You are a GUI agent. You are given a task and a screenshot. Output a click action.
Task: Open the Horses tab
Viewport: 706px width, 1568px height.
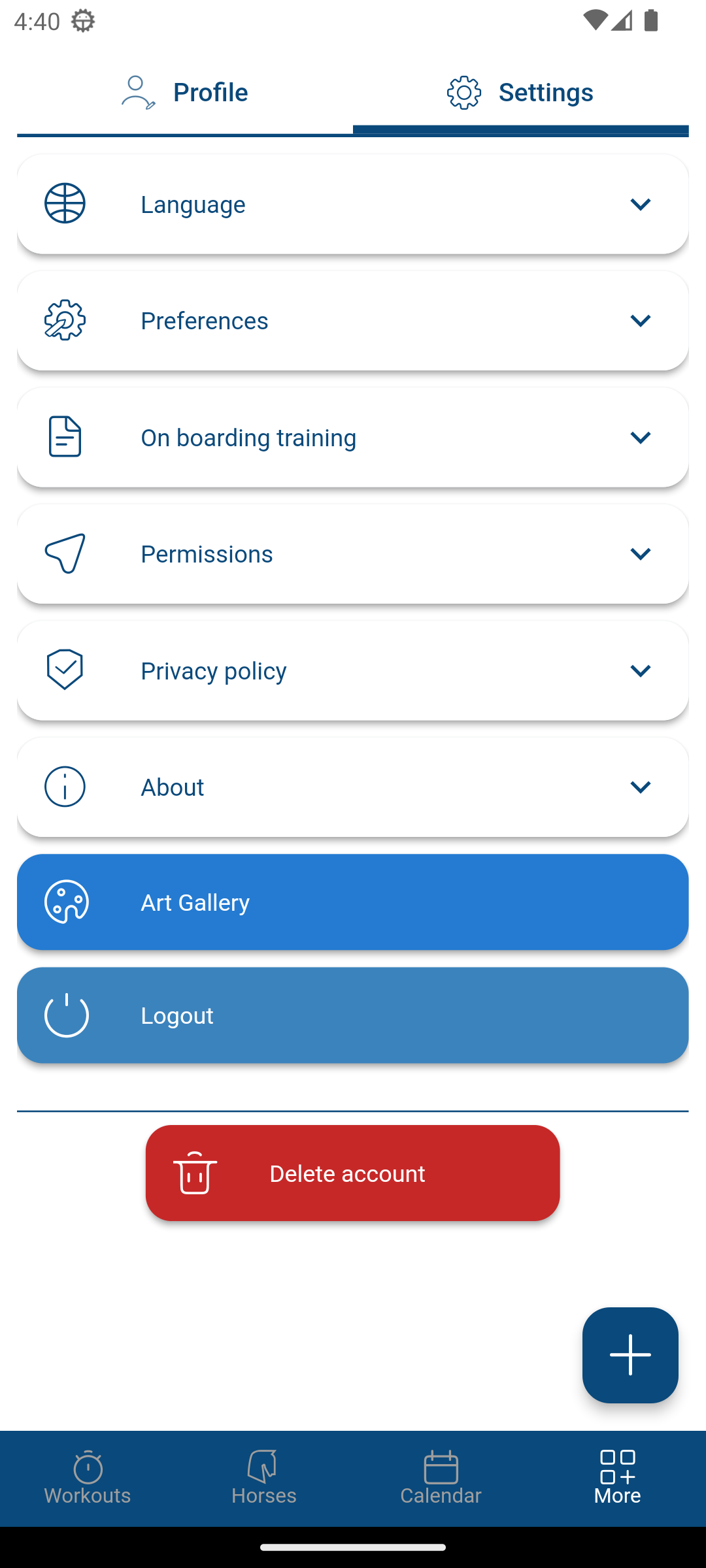pos(264,1479)
